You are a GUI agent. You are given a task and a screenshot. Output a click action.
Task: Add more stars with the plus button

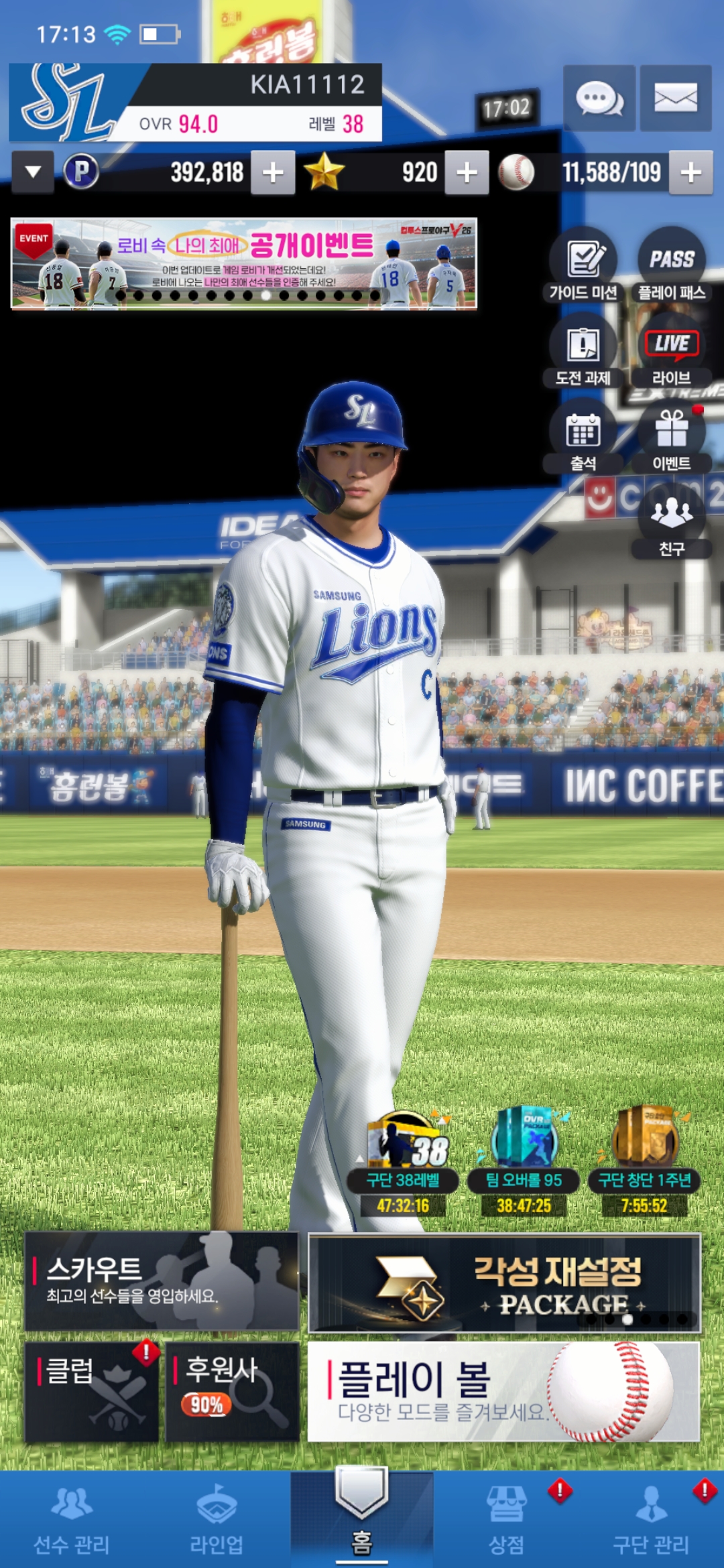(467, 173)
